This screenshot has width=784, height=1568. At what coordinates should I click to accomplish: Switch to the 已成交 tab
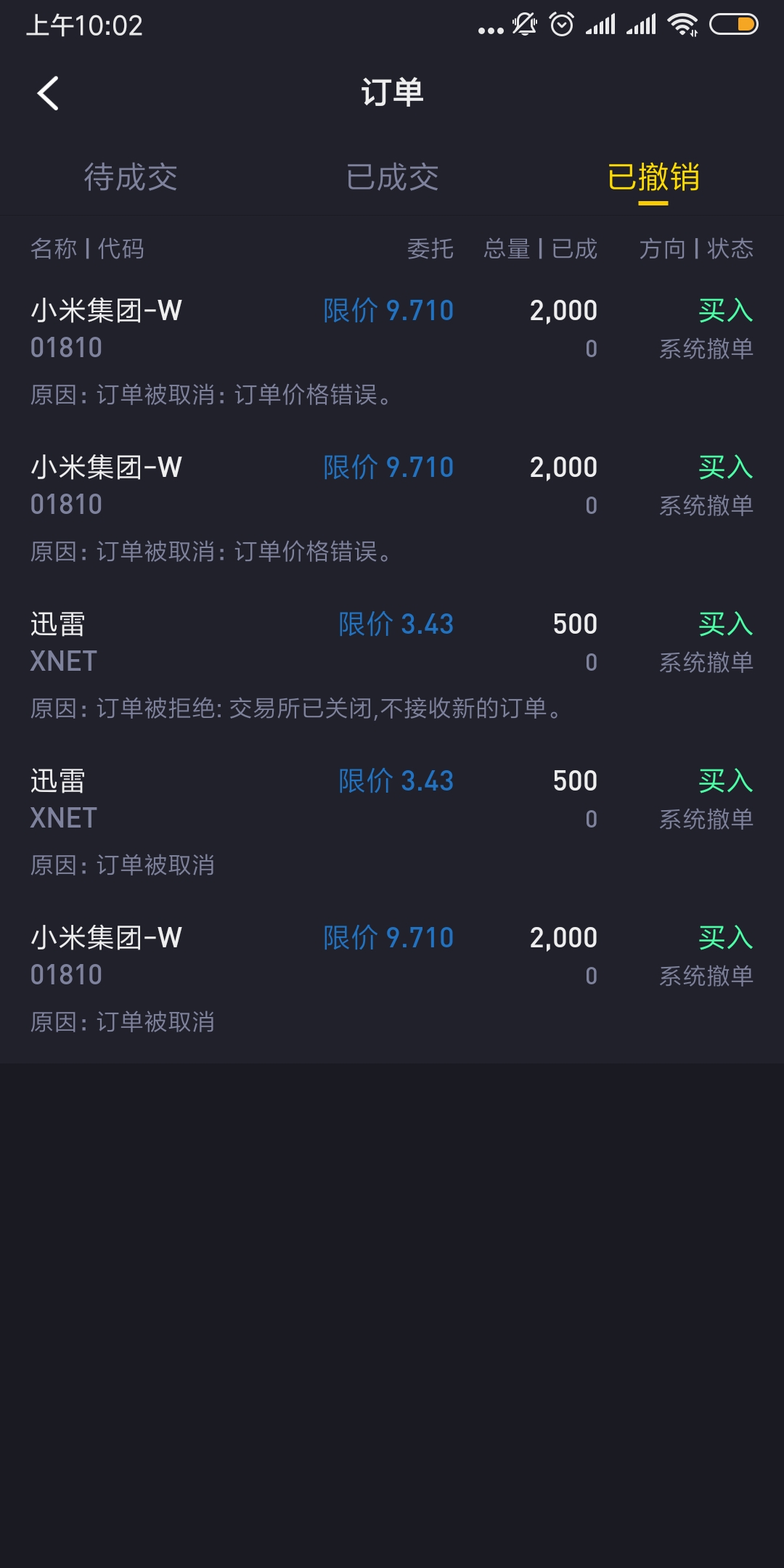pyautogui.click(x=392, y=177)
